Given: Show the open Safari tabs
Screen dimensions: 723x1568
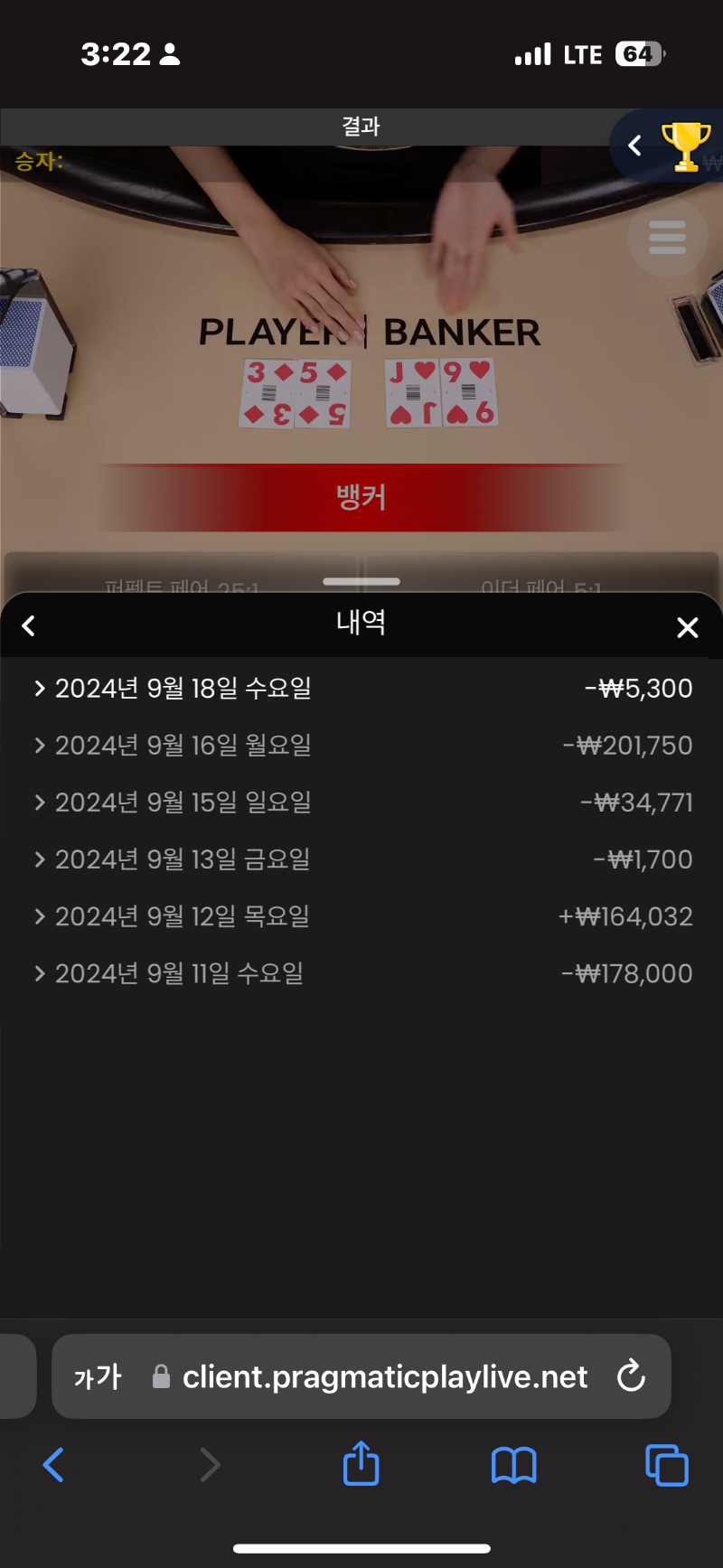Looking at the screenshot, I should 667,1465.
